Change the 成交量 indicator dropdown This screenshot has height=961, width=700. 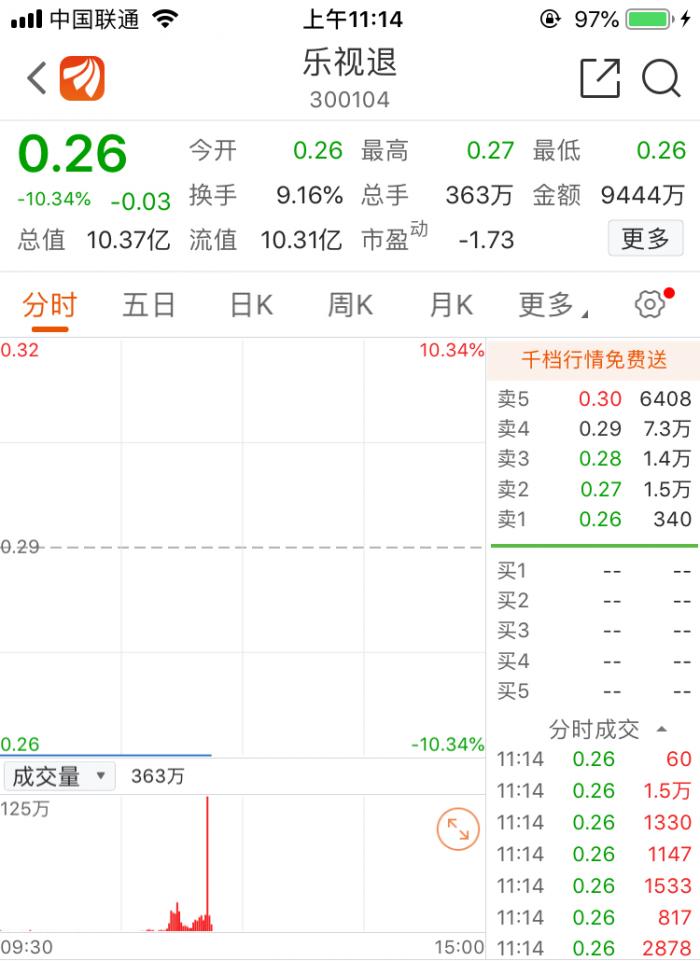(59, 776)
